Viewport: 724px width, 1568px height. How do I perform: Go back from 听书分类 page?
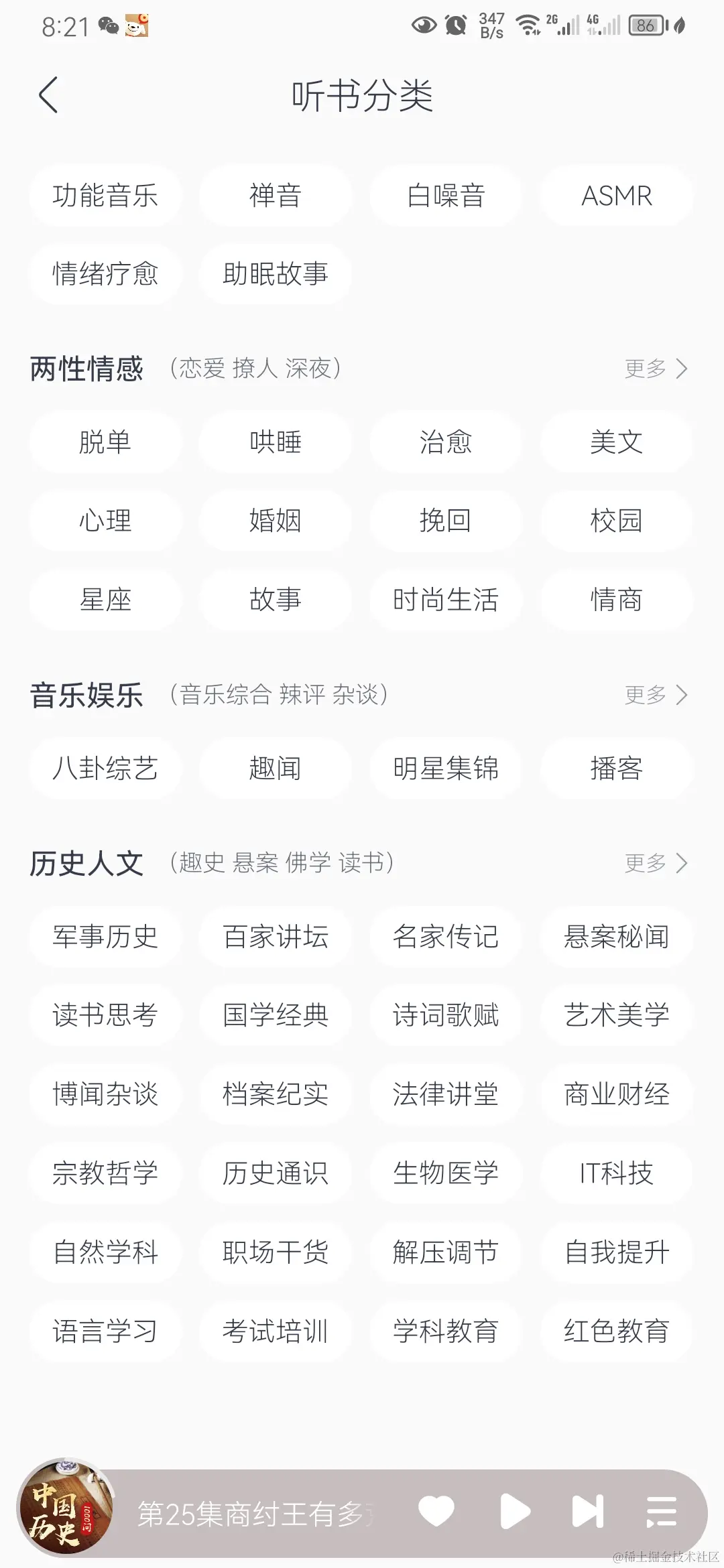pyautogui.click(x=48, y=95)
